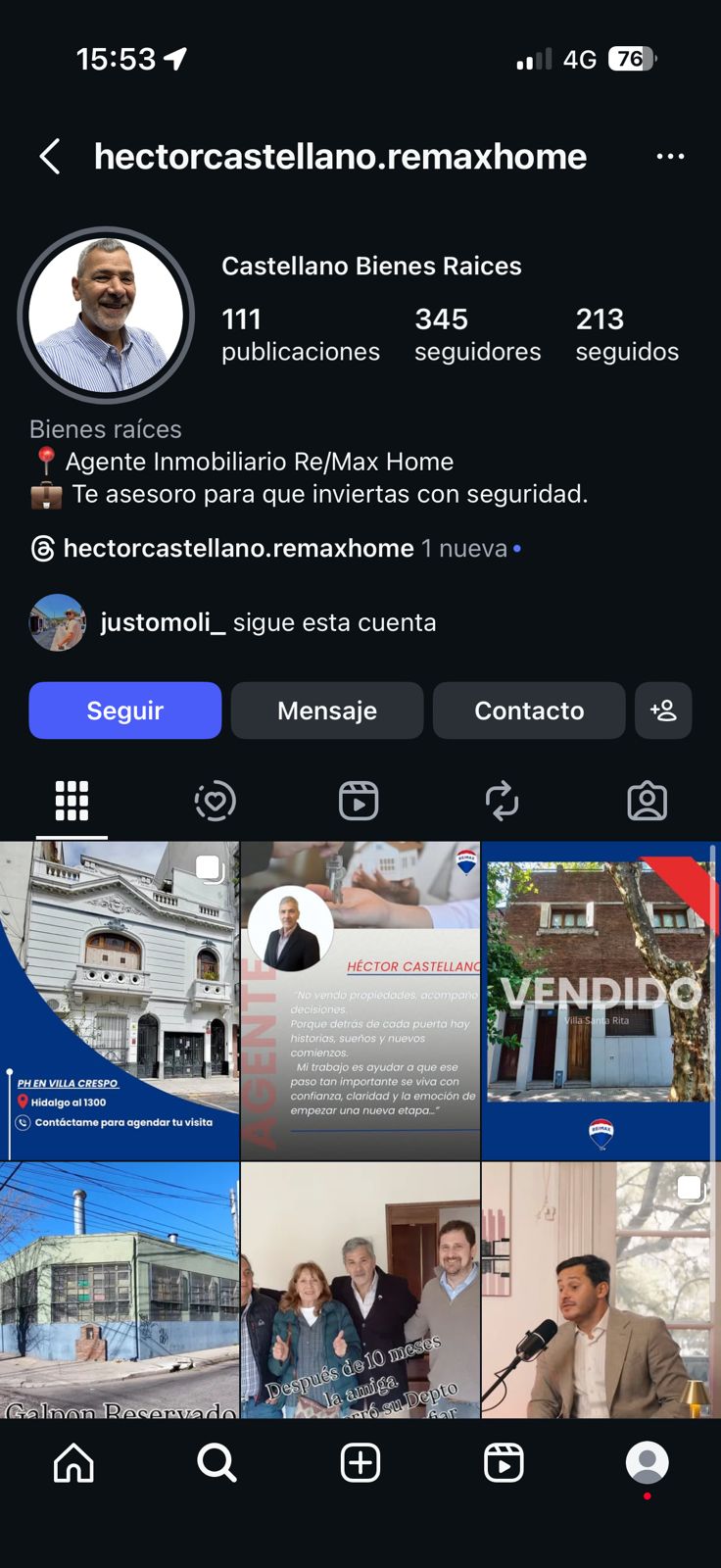Viewport: 721px width, 1568px height.
Task: View the 345 seguidores list
Action: pyautogui.click(x=478, y=333)
